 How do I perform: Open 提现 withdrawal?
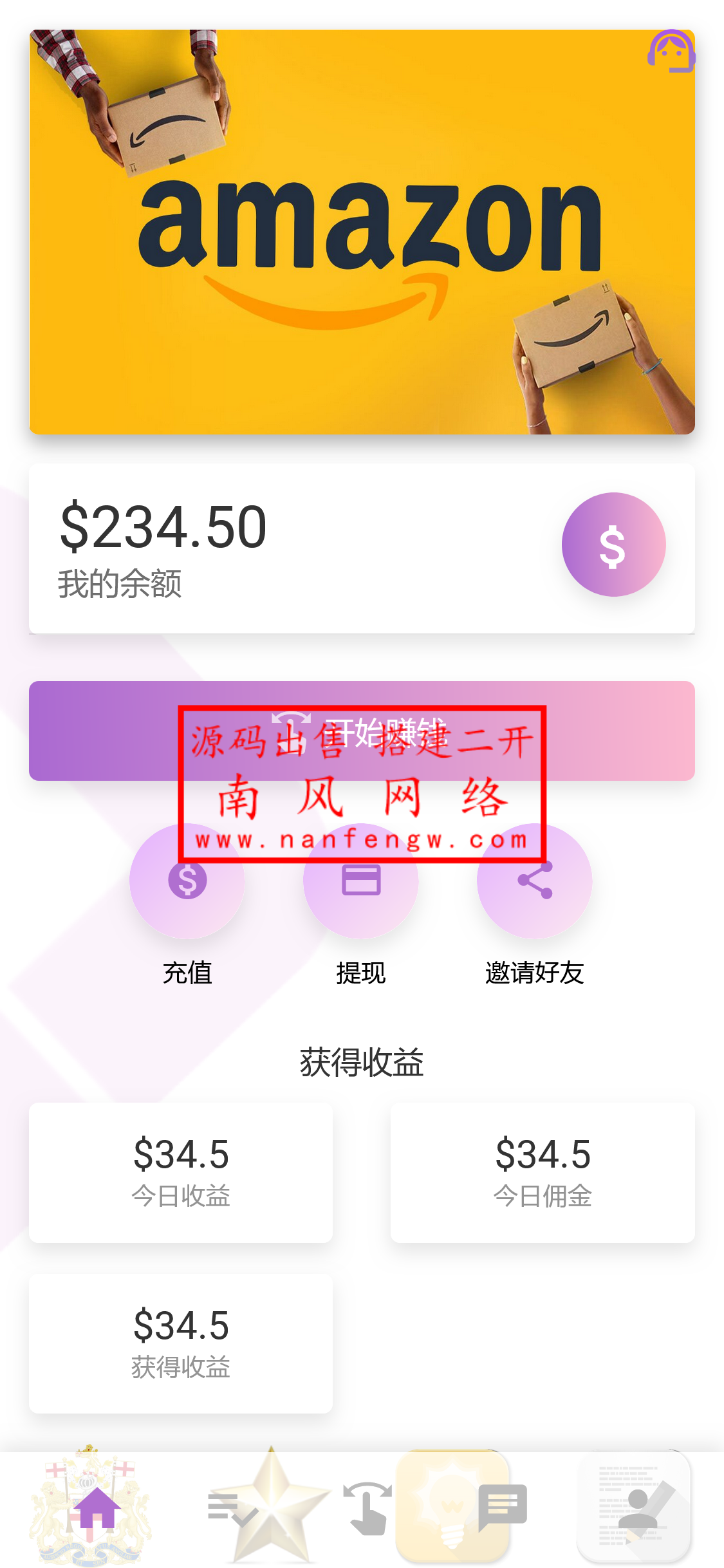coord(361,881)
